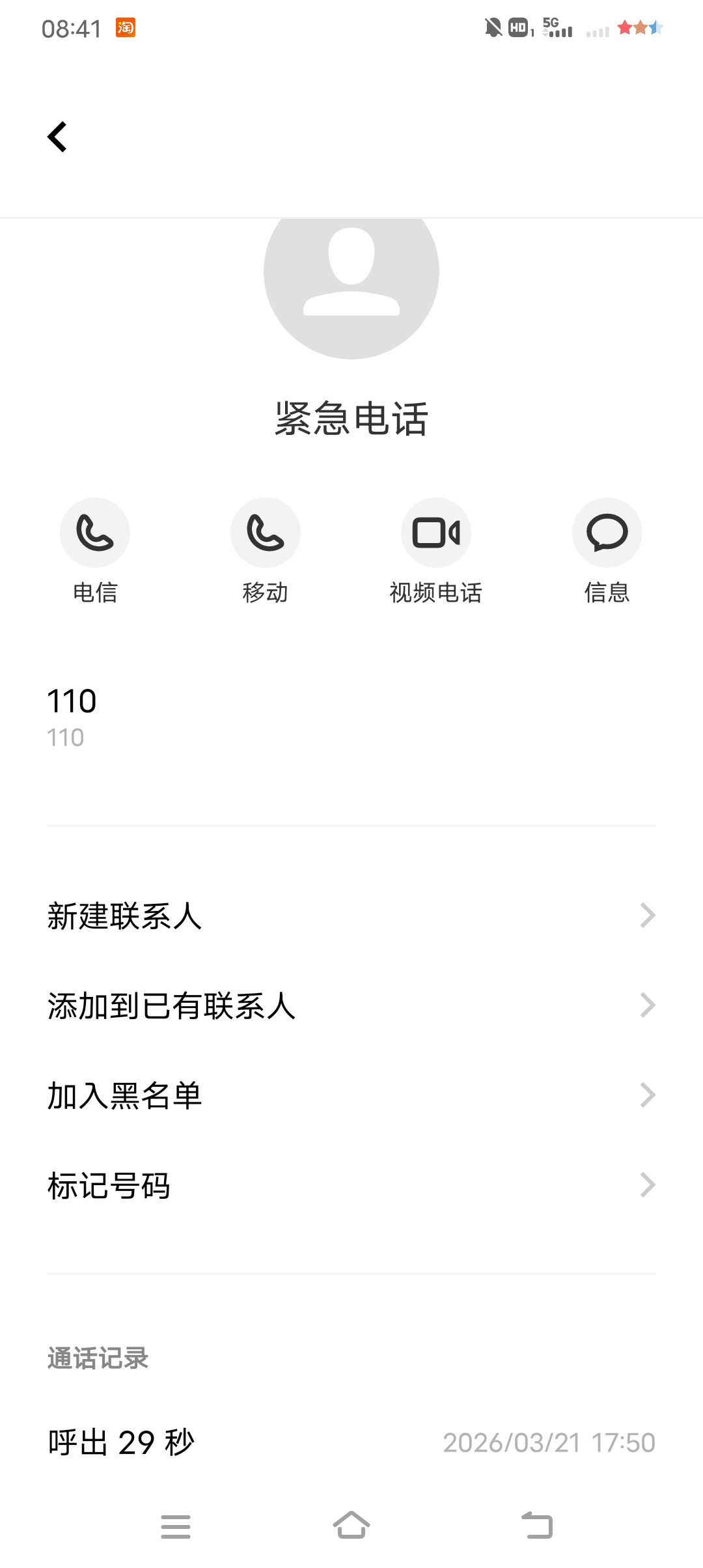
Task: Go back using the top arrow
Action: 57,137
